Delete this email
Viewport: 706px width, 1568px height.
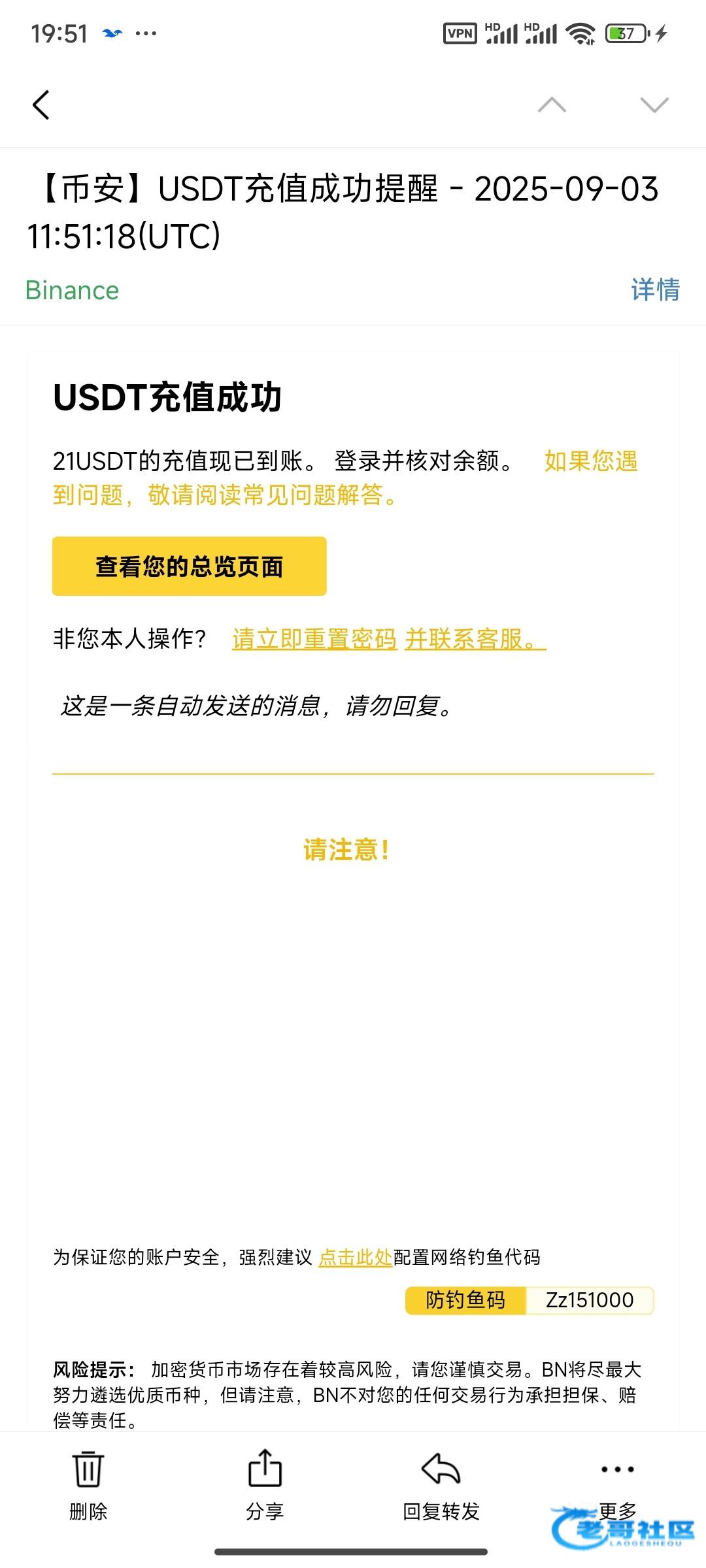pos(88,1484)
